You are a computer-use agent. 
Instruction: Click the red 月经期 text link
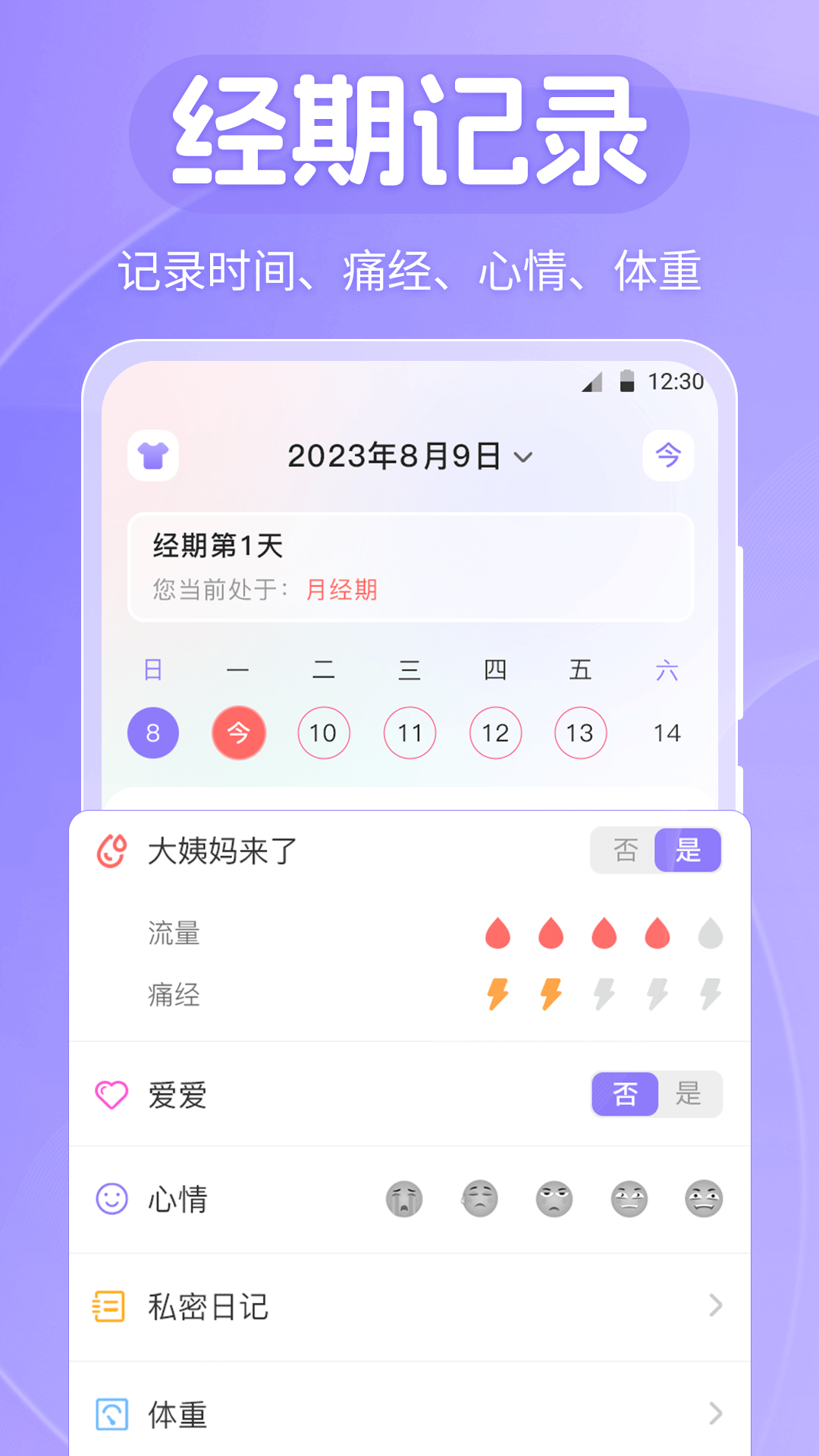click(342, 591)
